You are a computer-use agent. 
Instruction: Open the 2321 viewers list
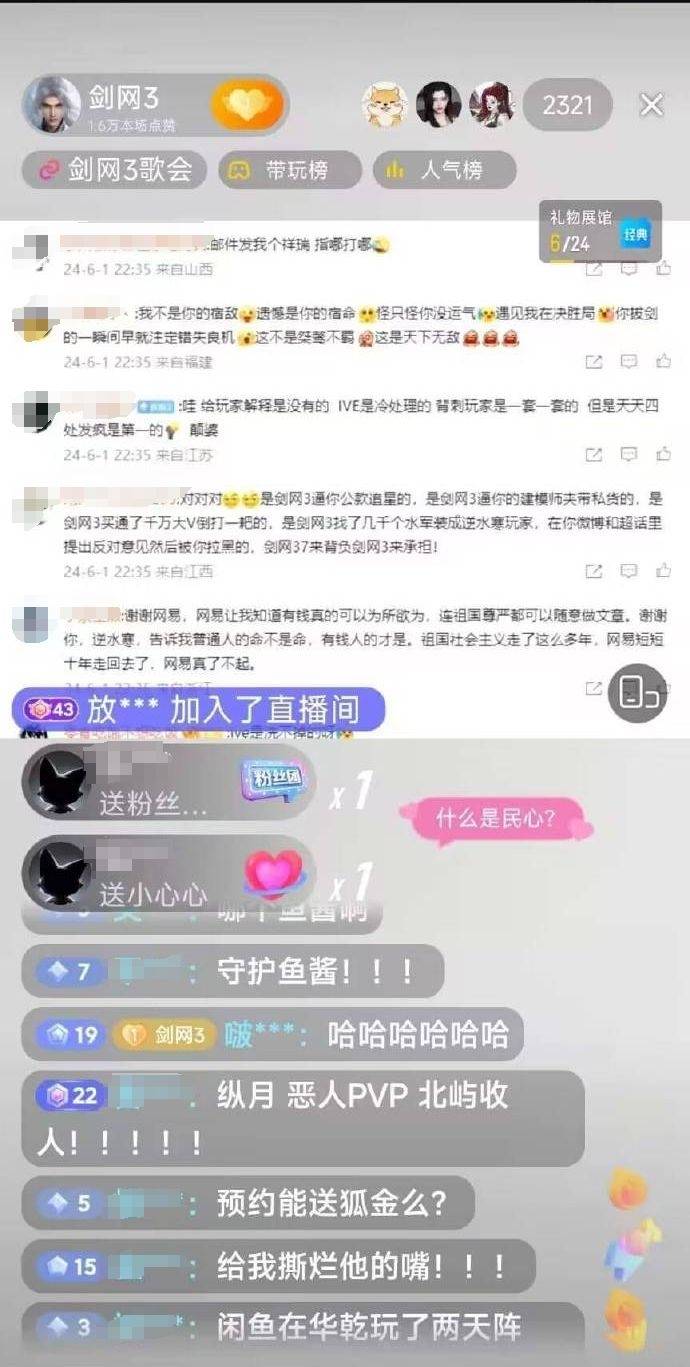pyautogui.click(x=567, y=105)
